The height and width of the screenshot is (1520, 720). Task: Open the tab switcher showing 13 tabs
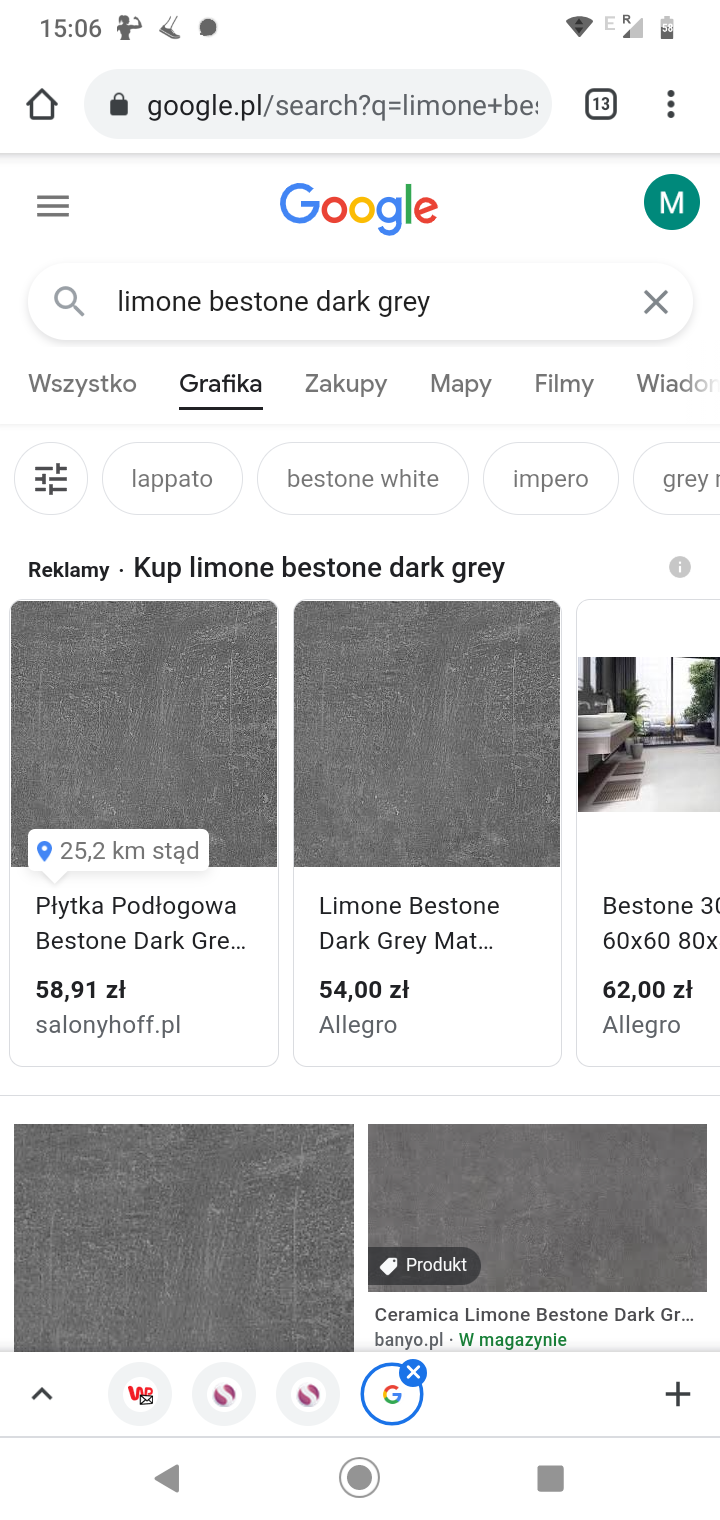pyautogui.click(x=600, y=104)
